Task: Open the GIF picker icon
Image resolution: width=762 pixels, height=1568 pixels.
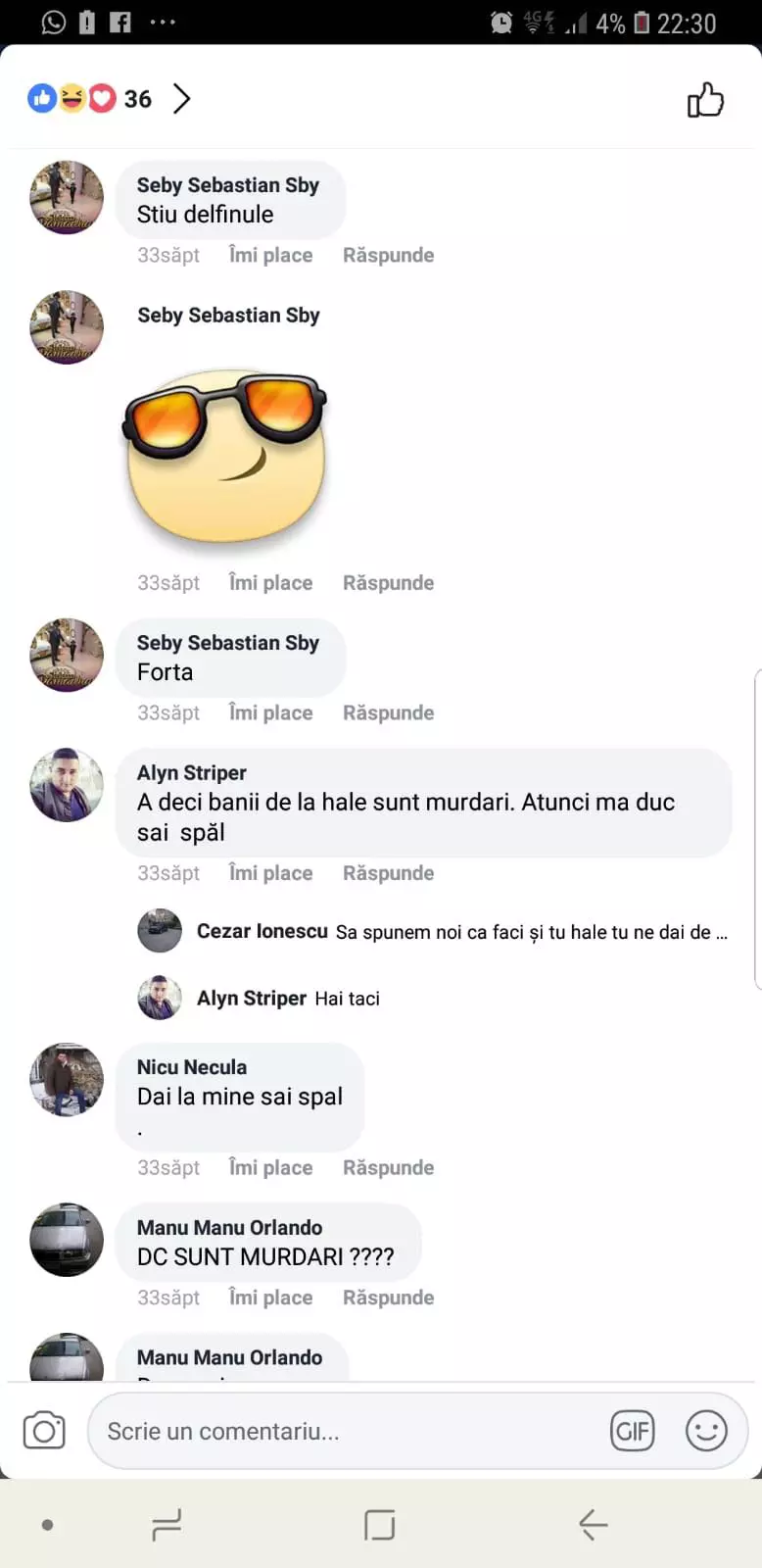Action: 633,1430
